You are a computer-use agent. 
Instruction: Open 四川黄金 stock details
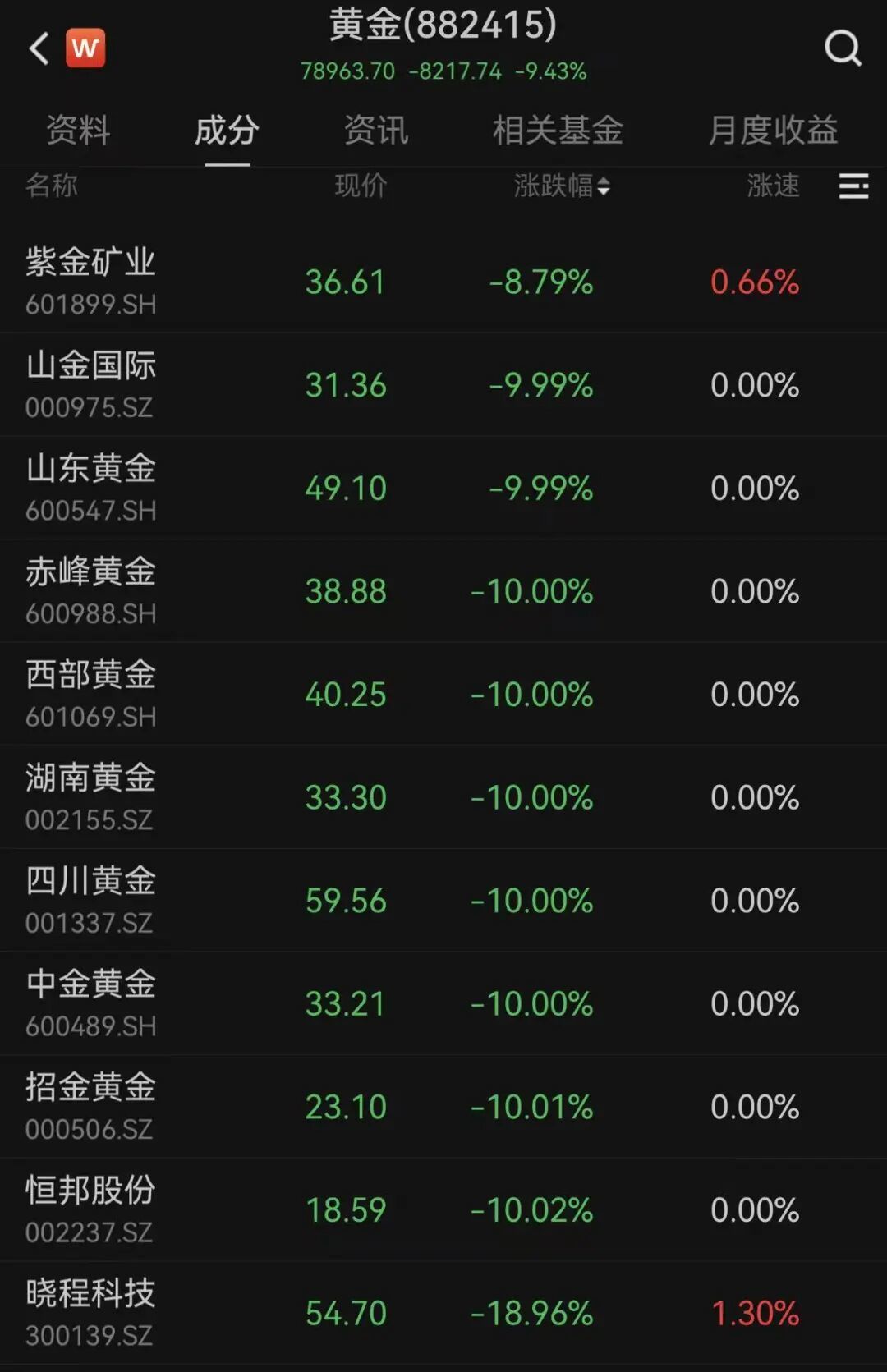pyautogui.click(x=90, y=900)
